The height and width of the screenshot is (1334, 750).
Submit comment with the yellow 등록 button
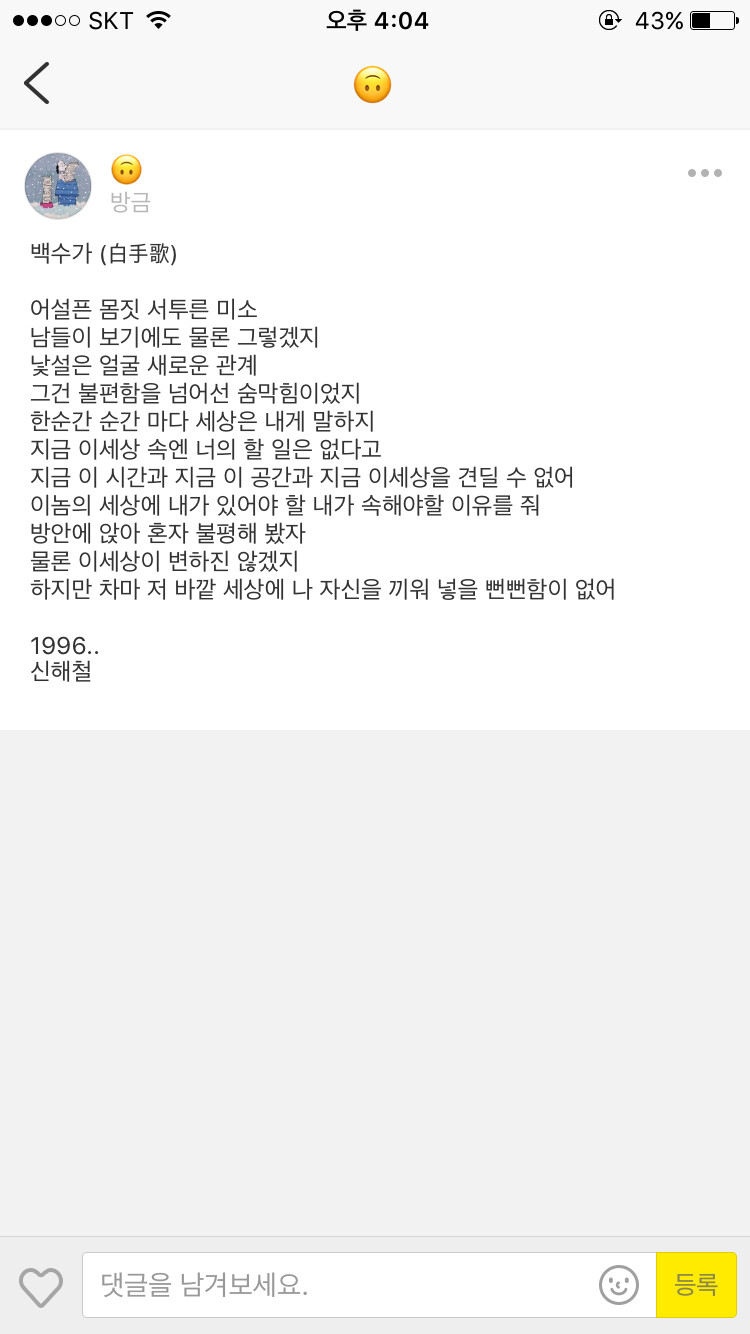(696, 1285)
